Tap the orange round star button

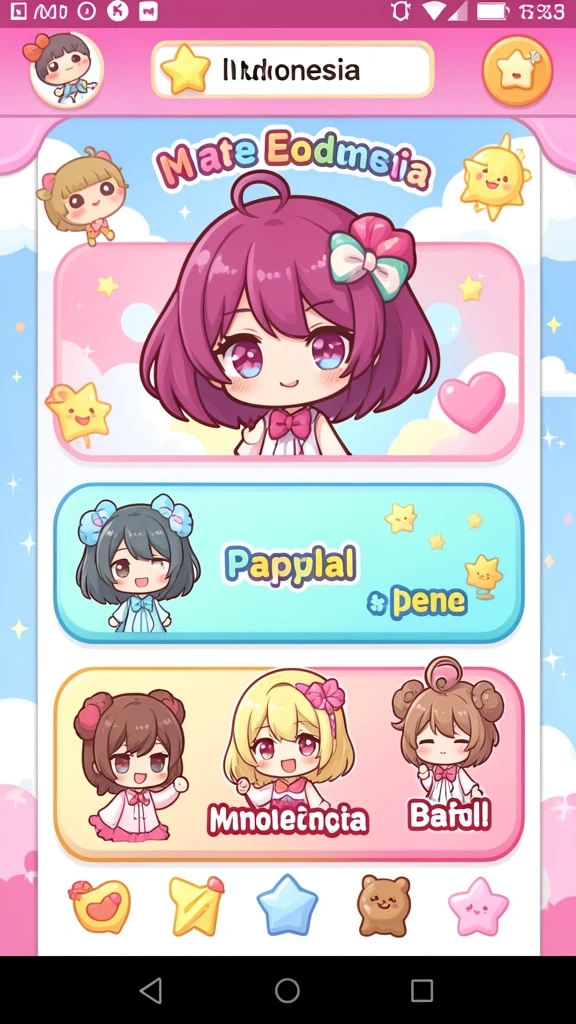pos(517,70)
